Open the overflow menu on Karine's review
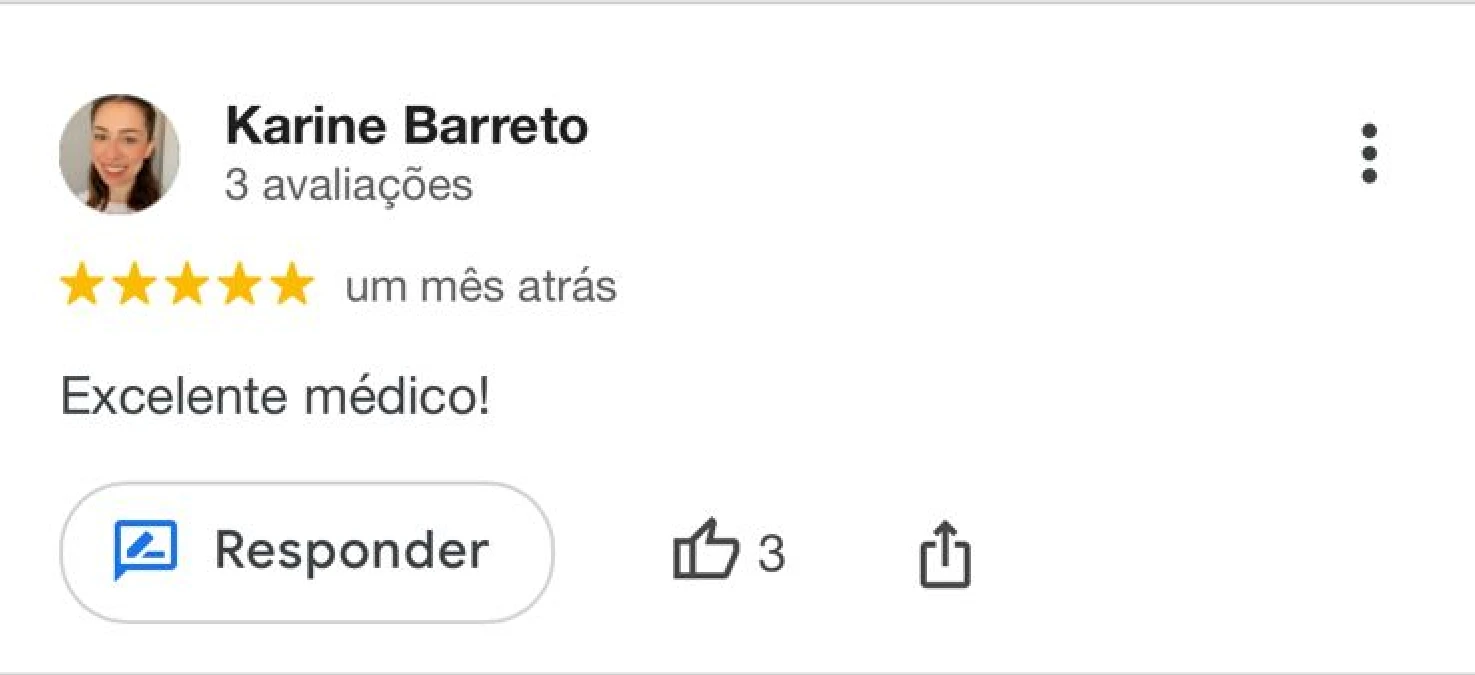The width and height of the screenshot is (1475, 675). click(1369, 154)
